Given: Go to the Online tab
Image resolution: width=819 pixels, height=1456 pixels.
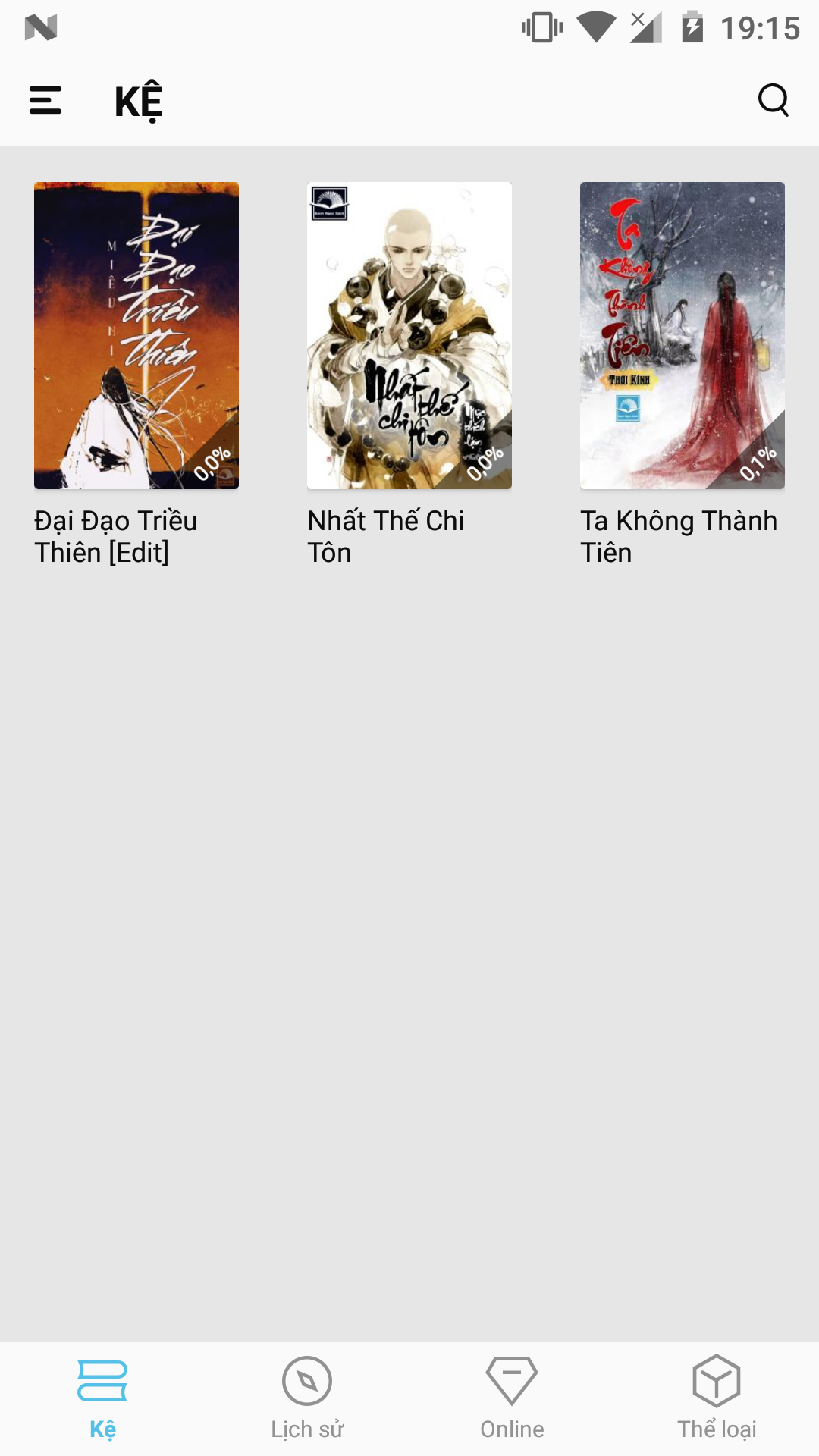Looking at the screenshot, I should (x=512, y=1398).
